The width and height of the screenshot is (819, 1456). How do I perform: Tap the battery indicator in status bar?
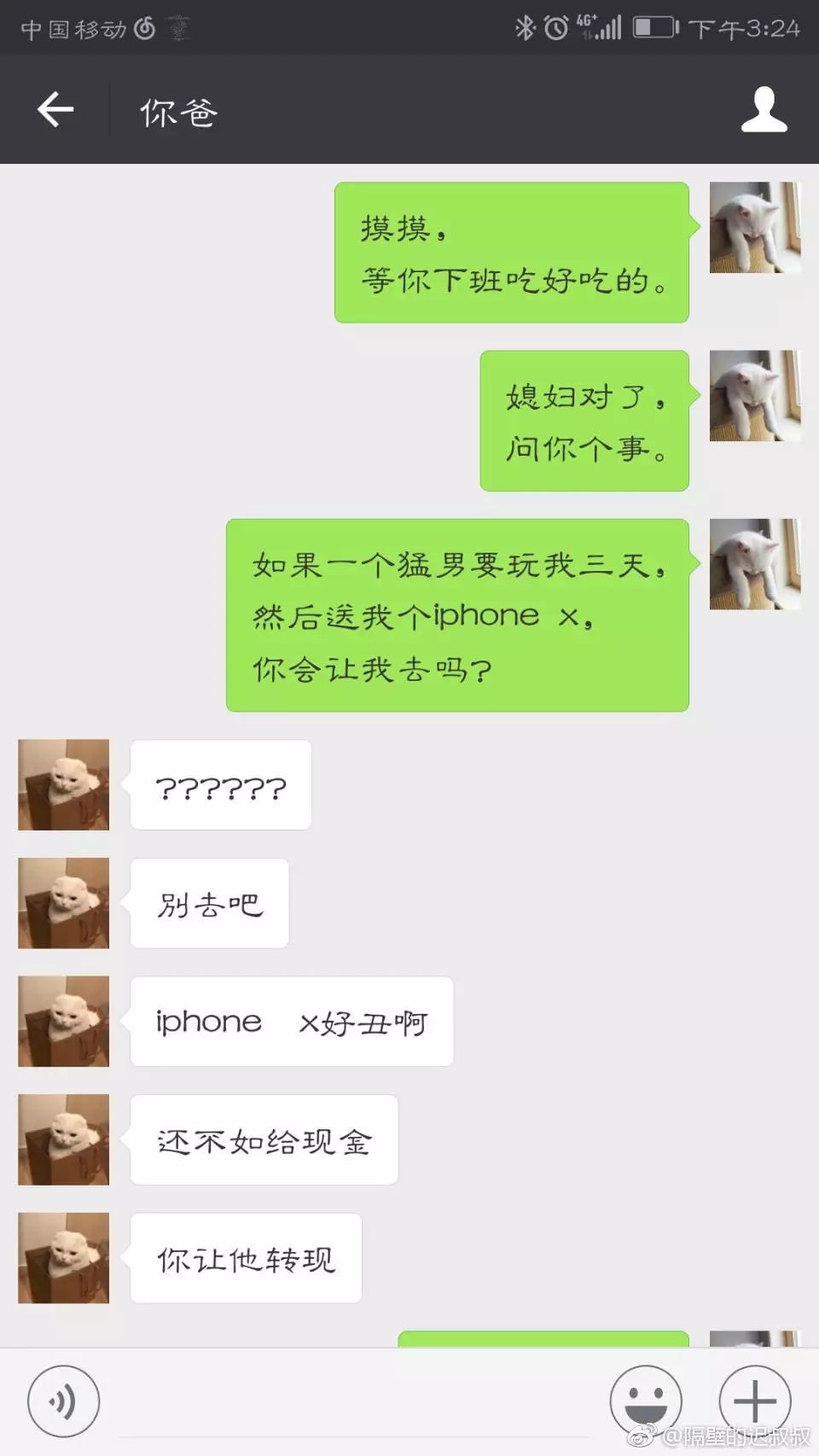click(x=653, y=26)
